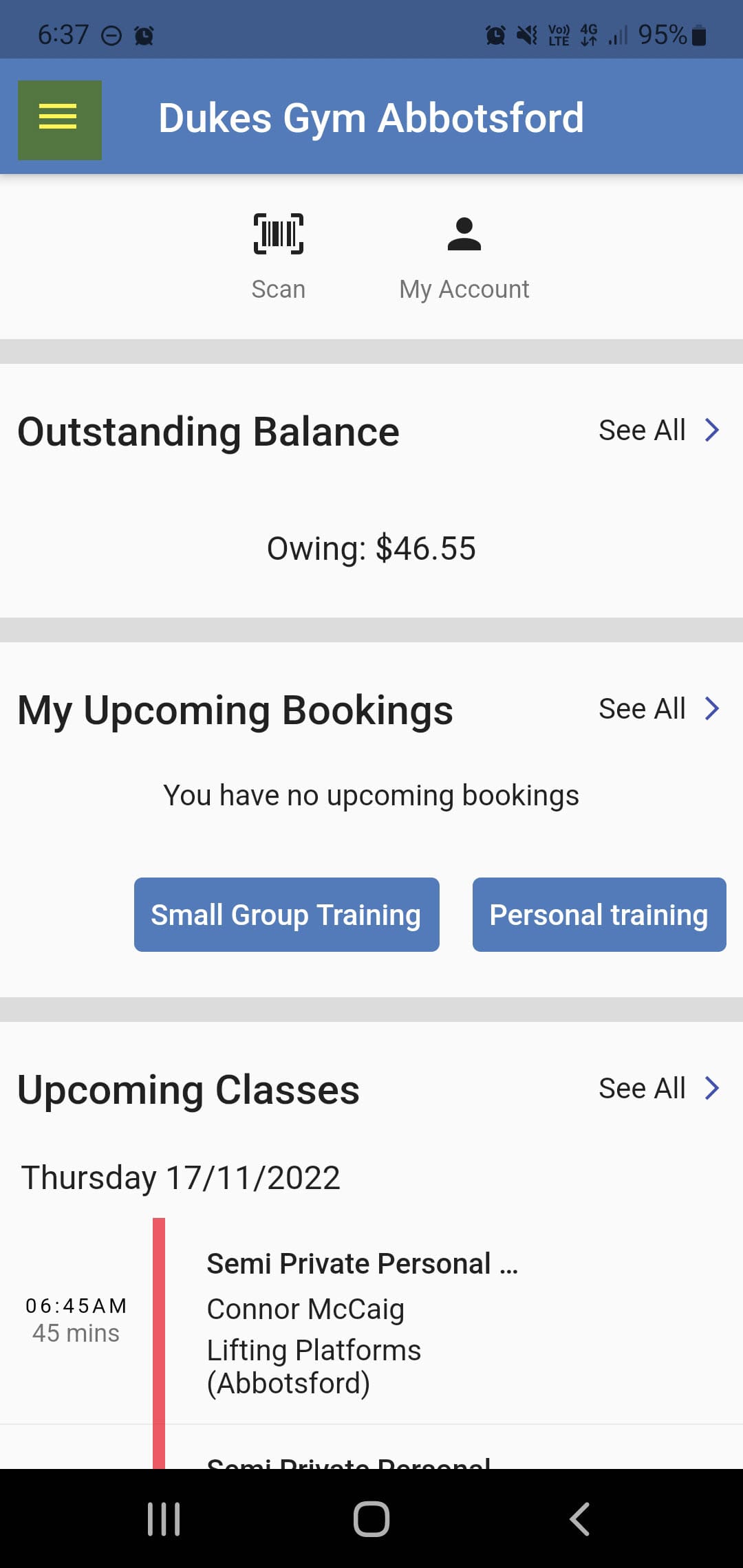Select the Thursday 17/11/2022 date heading
The height and width of the screenshot is (1568, 743).
coord(180,1177)
